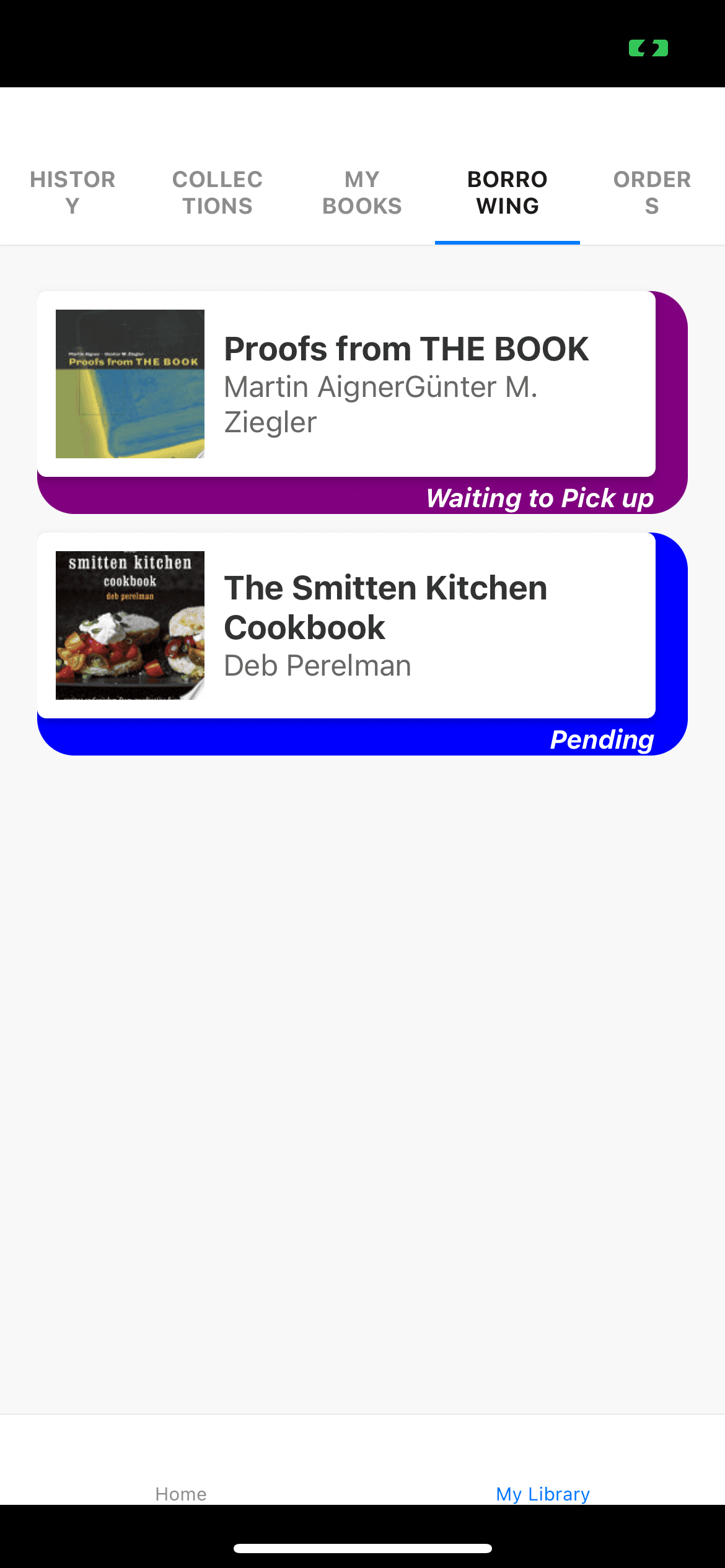The height and width of the screenshot is (1568, 725).
Task: Open My Library from the bottom bar
Action: 542,1493
